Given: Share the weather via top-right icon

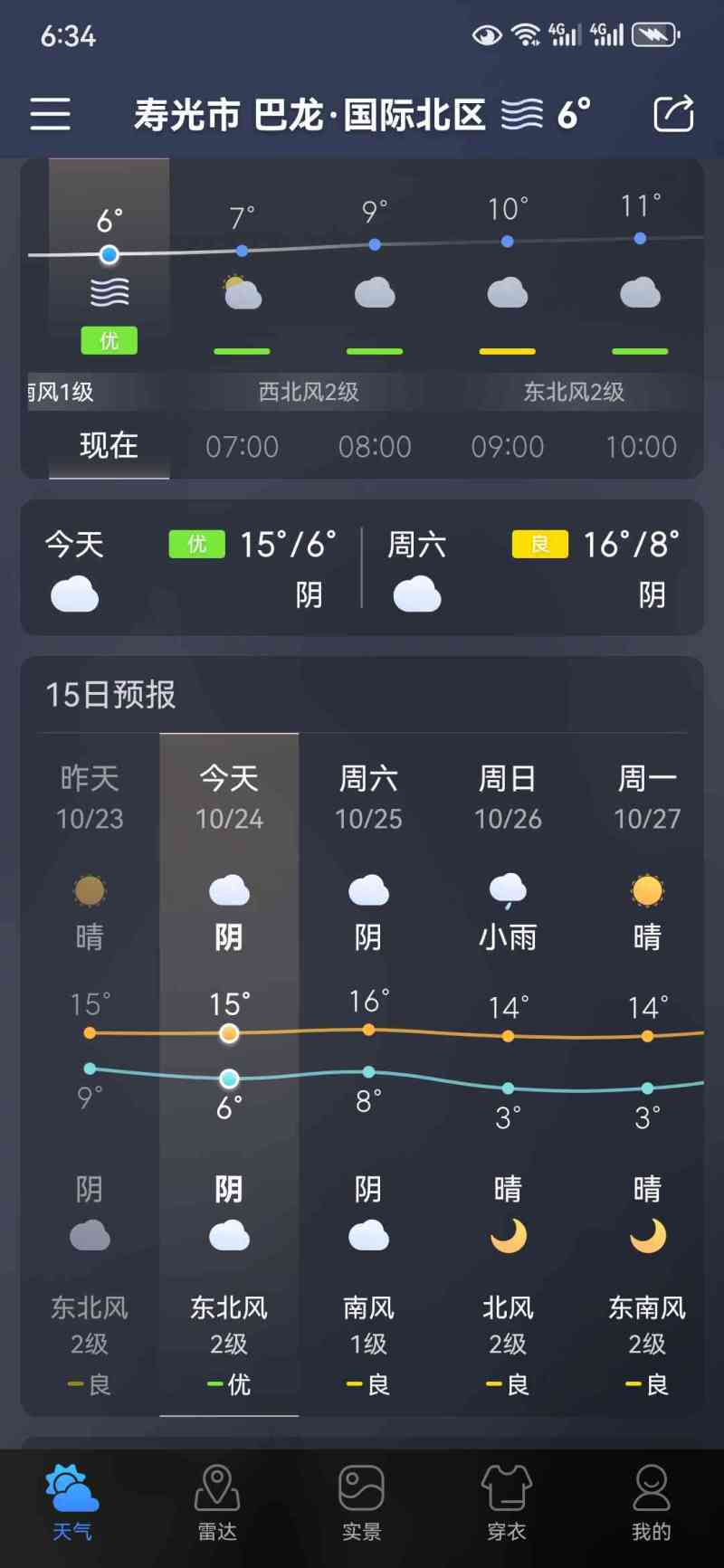Looking at the screenshot, I should click(673, 114).
